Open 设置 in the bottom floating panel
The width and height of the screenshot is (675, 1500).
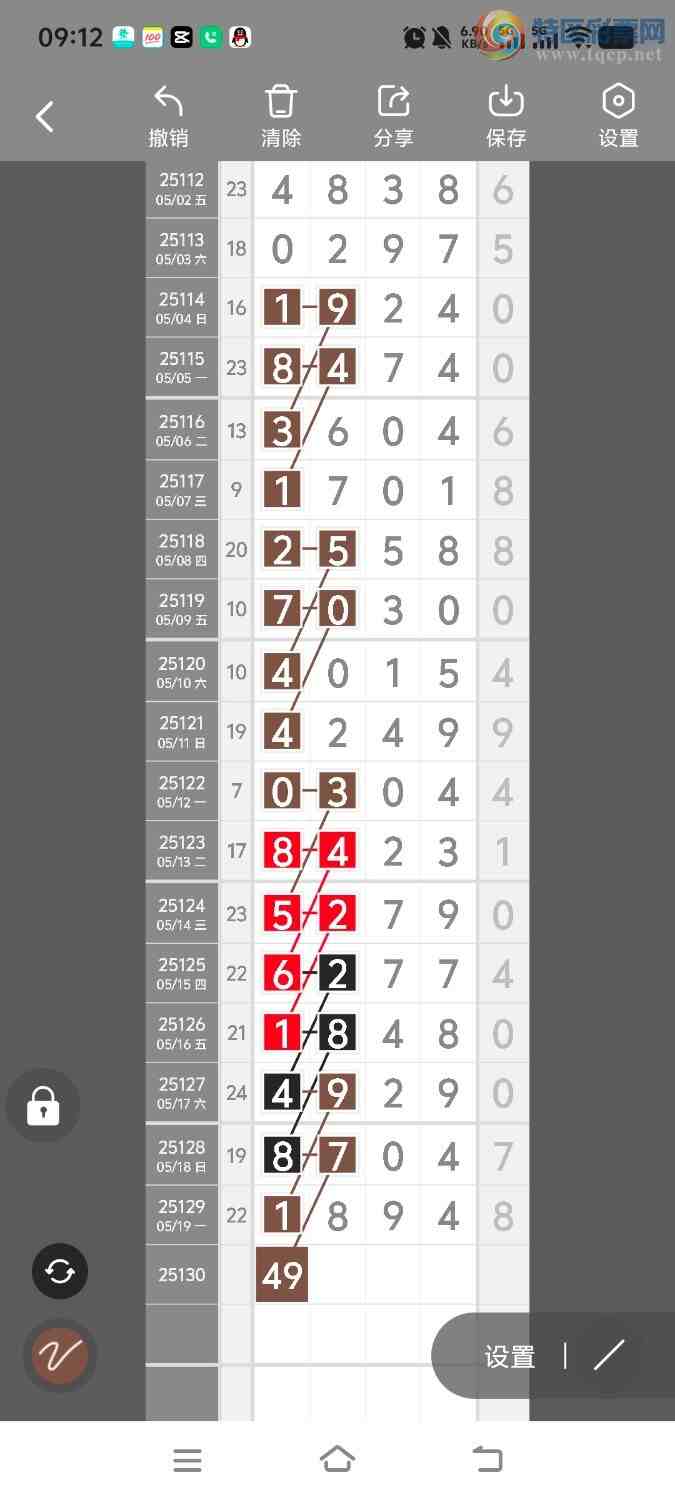point(510,1356)
